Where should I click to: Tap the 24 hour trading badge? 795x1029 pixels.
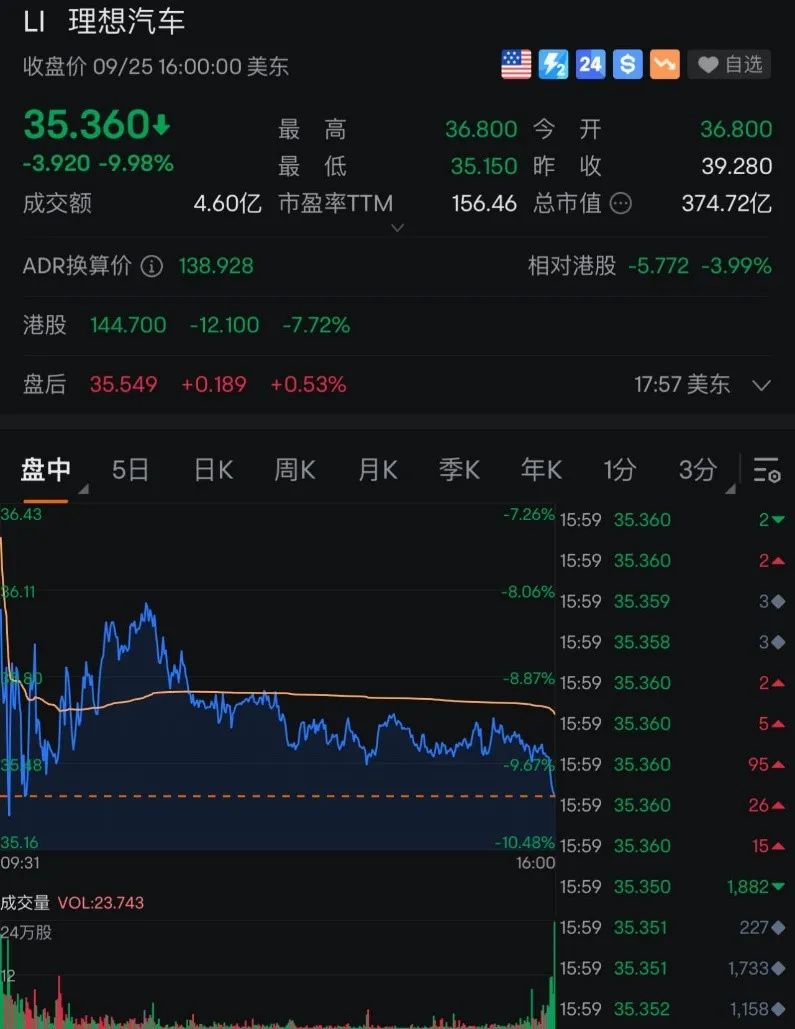[x=591, y=65]
